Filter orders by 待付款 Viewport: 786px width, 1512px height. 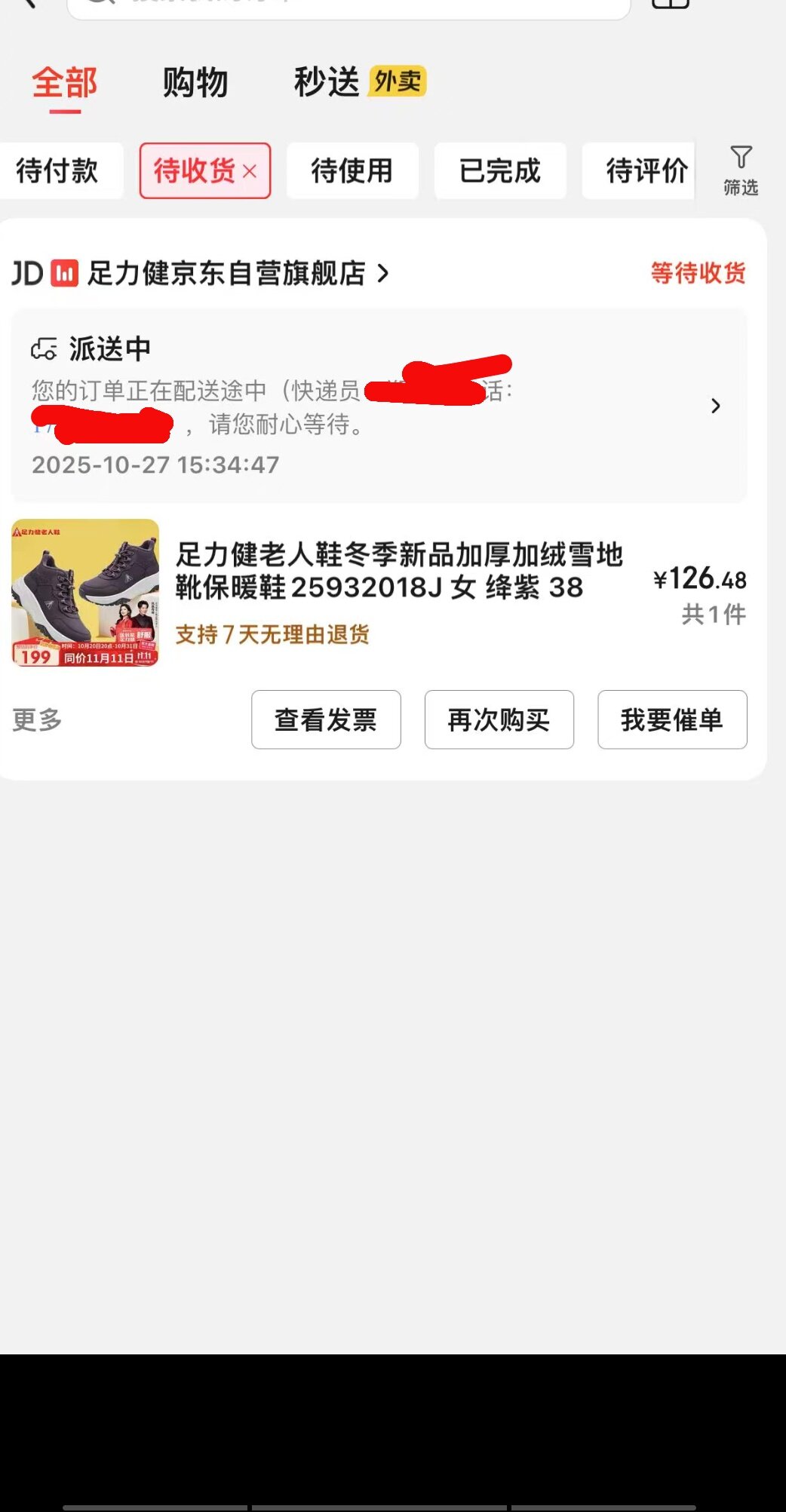click(58, 171)
